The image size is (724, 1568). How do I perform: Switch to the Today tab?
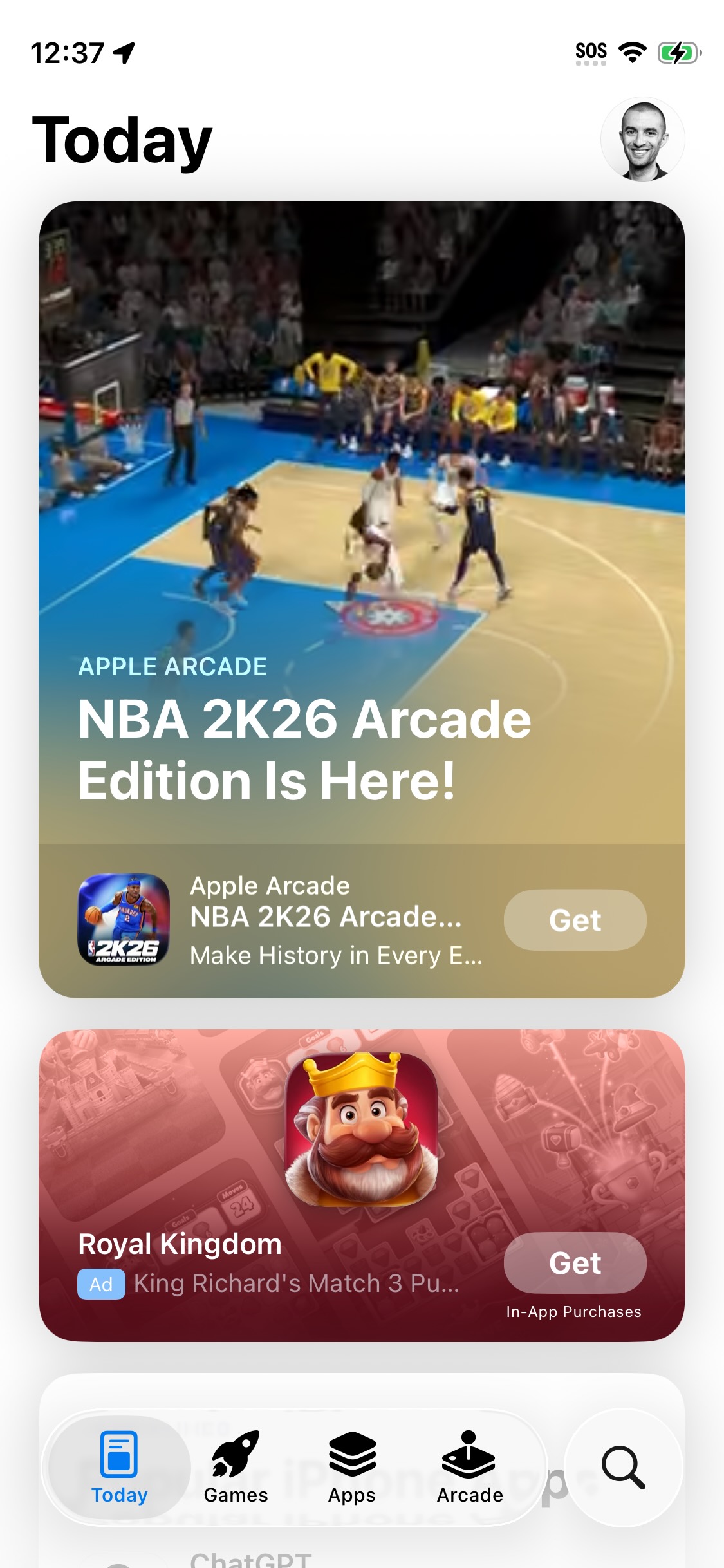coord(119,1467)
